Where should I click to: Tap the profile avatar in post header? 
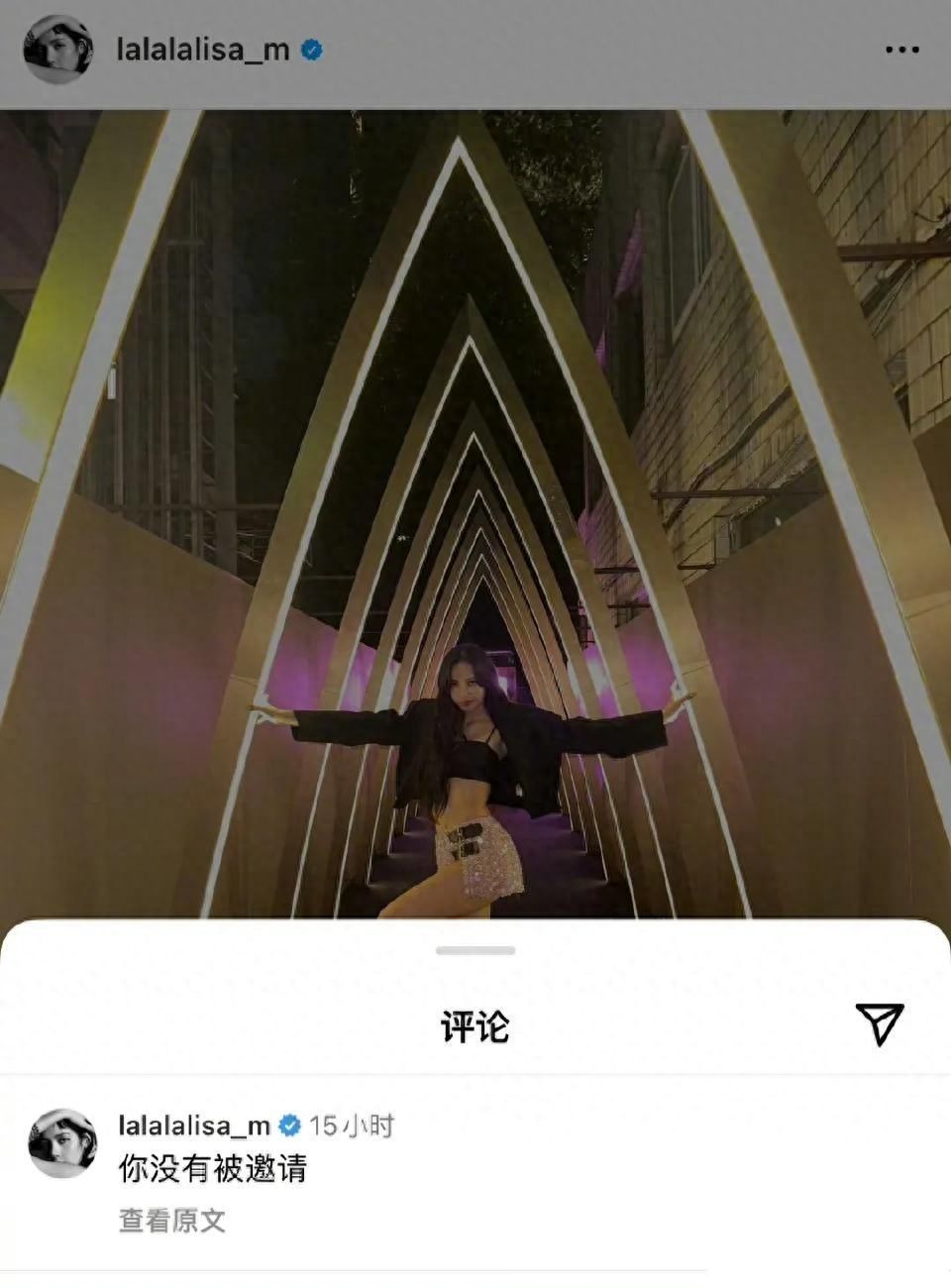[58, 50]
